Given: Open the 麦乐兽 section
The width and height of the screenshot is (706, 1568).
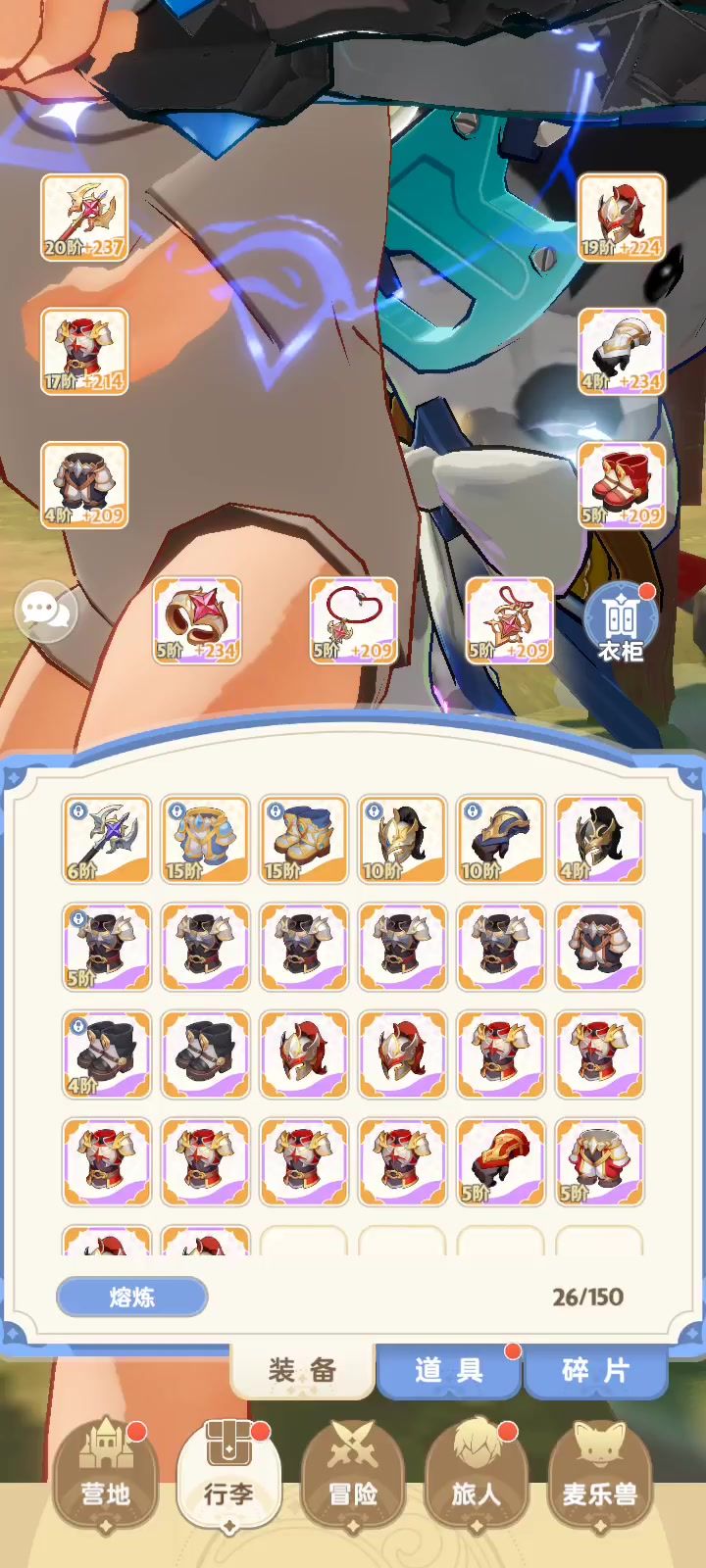Looking at the screenshot, I should pos(599,1474).
